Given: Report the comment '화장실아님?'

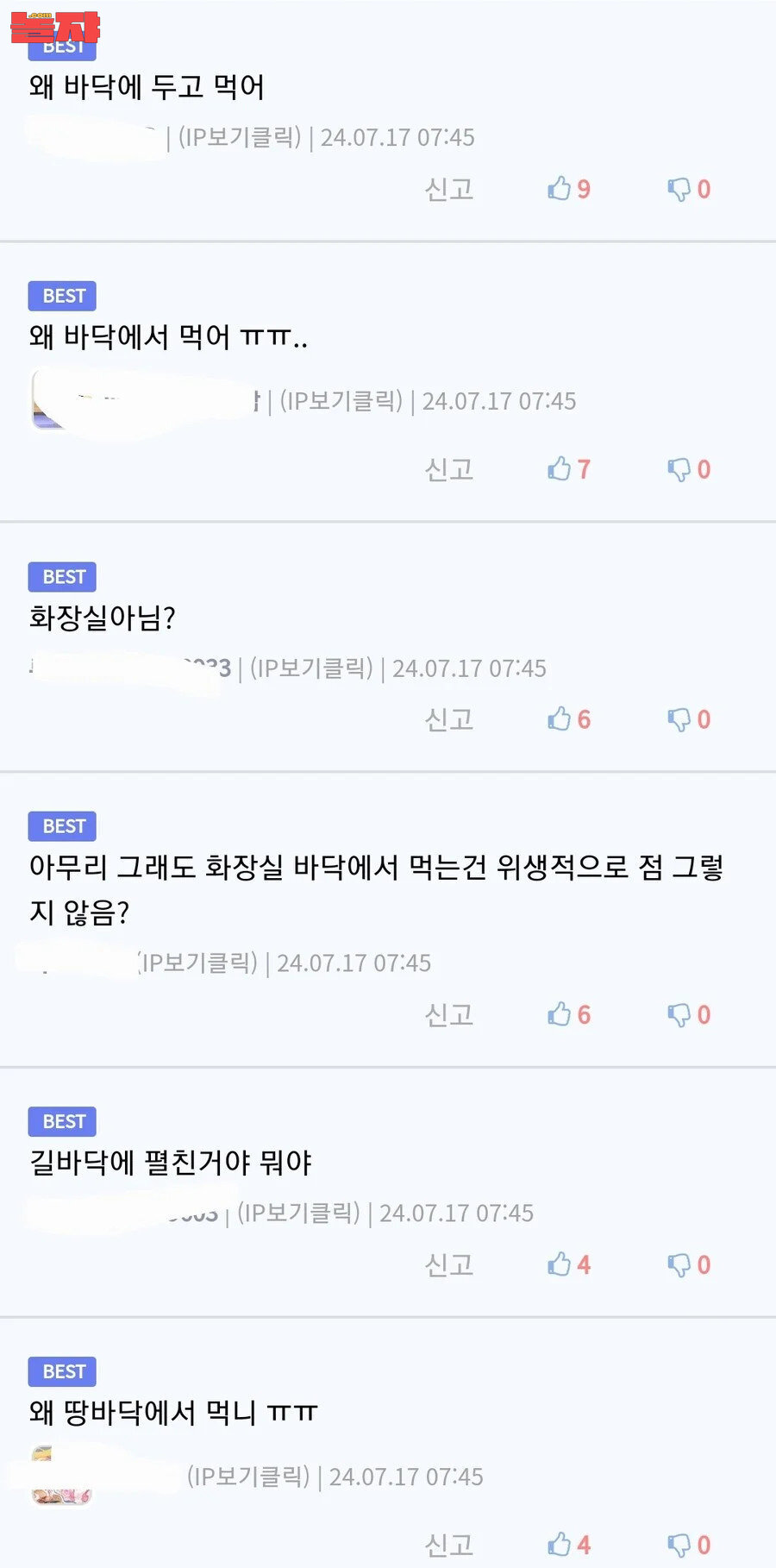Looking at the screenshot, I should pos(449,719).
